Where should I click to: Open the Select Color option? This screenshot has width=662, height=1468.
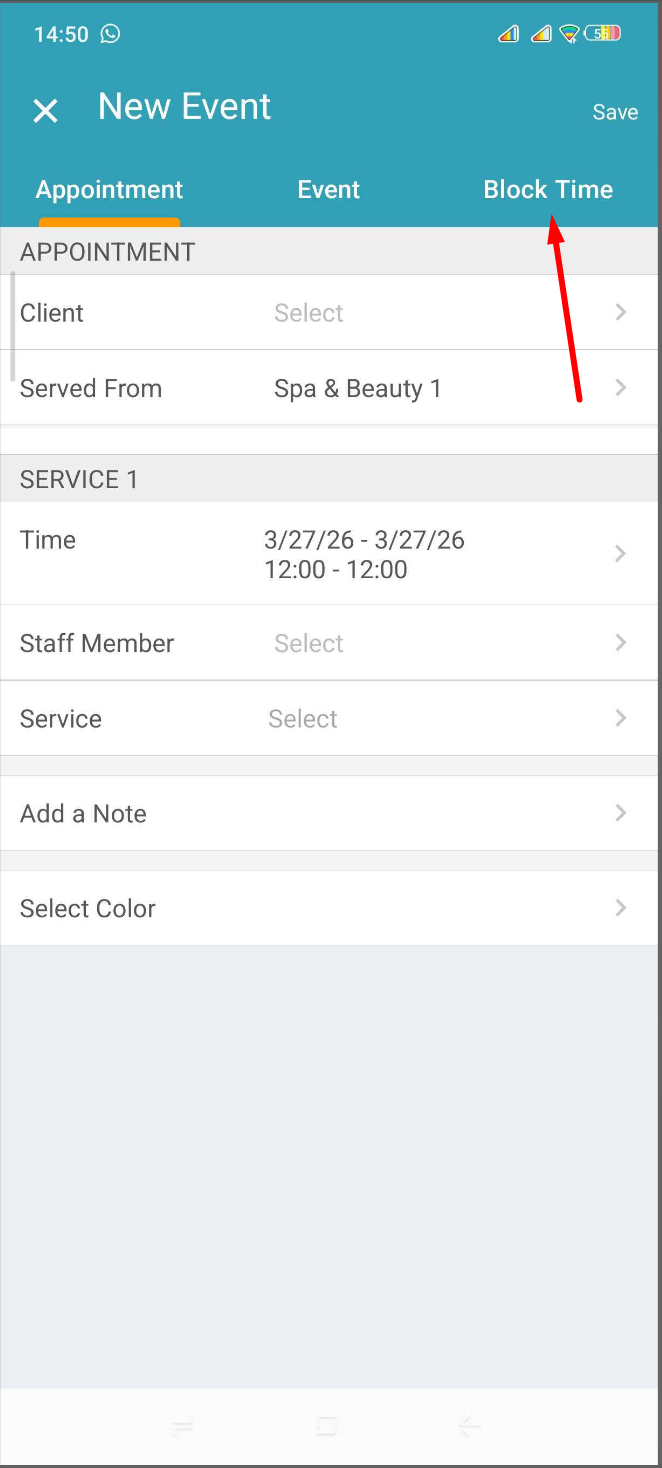coord(329,908)
